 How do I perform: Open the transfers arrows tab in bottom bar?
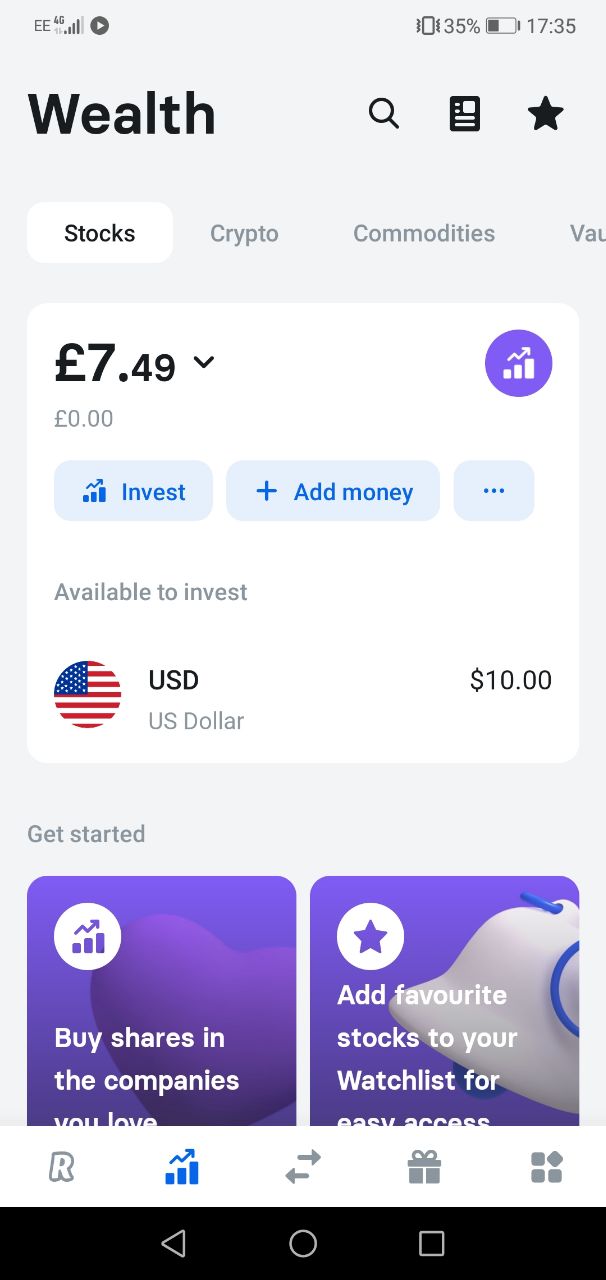[x=303, y=1167]
